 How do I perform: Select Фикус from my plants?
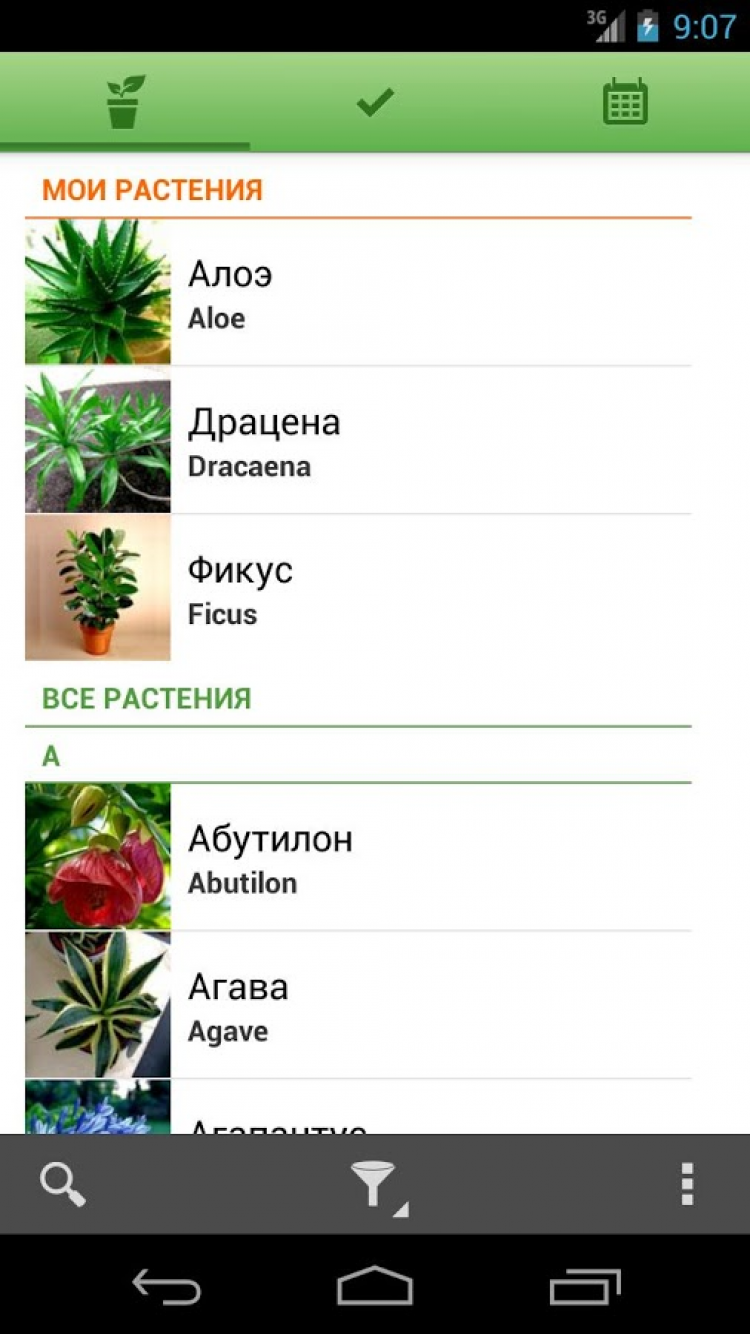click(x=358, y=588)
